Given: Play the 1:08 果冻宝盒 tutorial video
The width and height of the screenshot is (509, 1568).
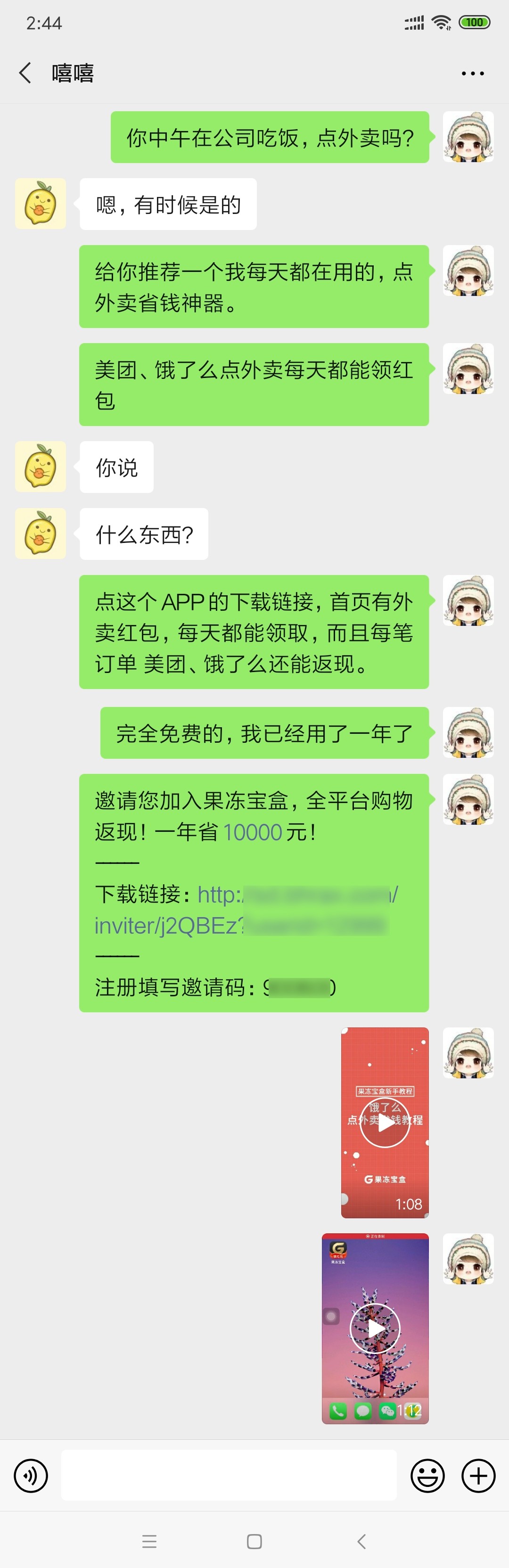Looking at the screenshot, I should click(385, 1123).
